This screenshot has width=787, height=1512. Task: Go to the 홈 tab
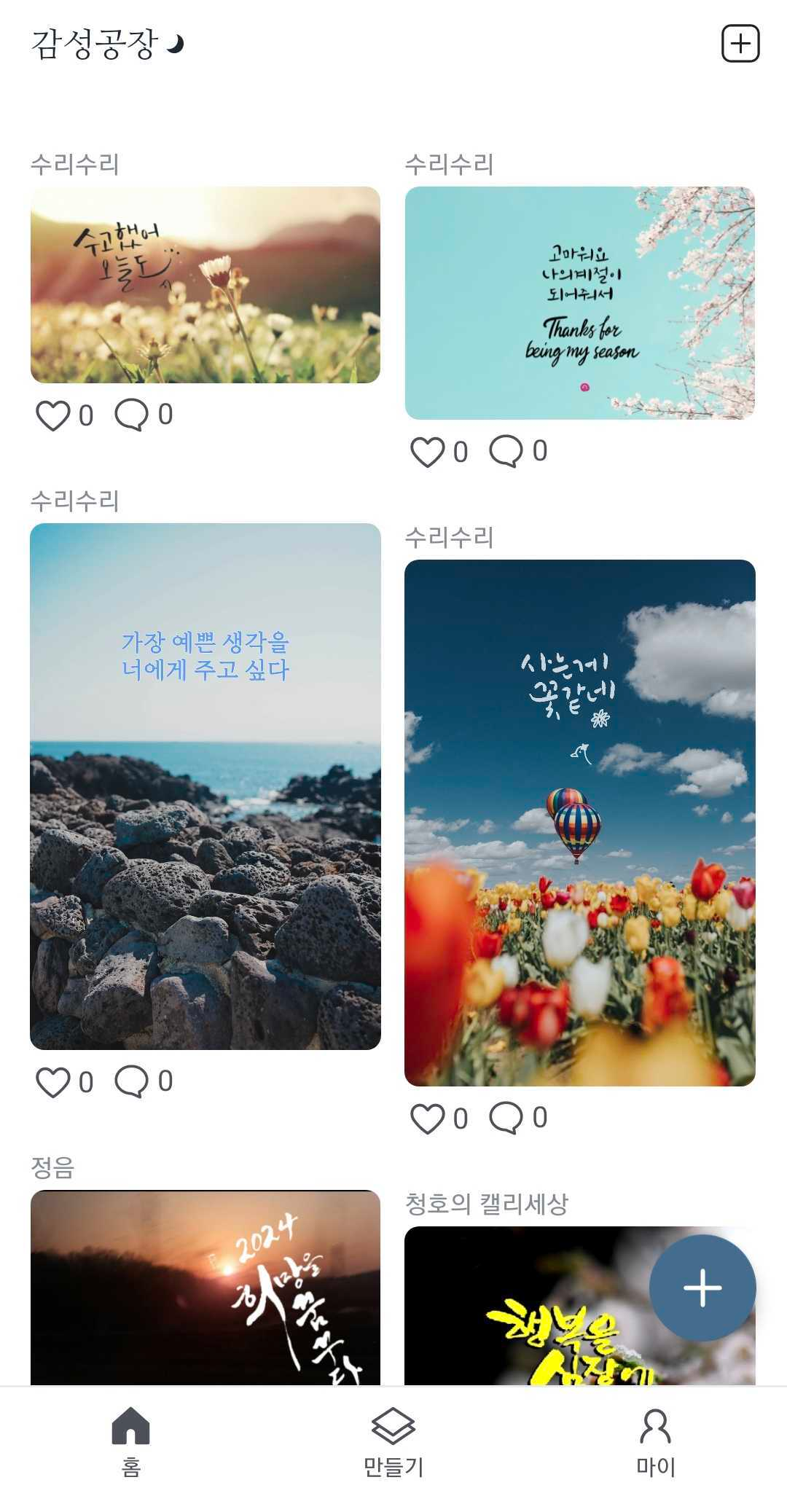(x=131, y=1442)
